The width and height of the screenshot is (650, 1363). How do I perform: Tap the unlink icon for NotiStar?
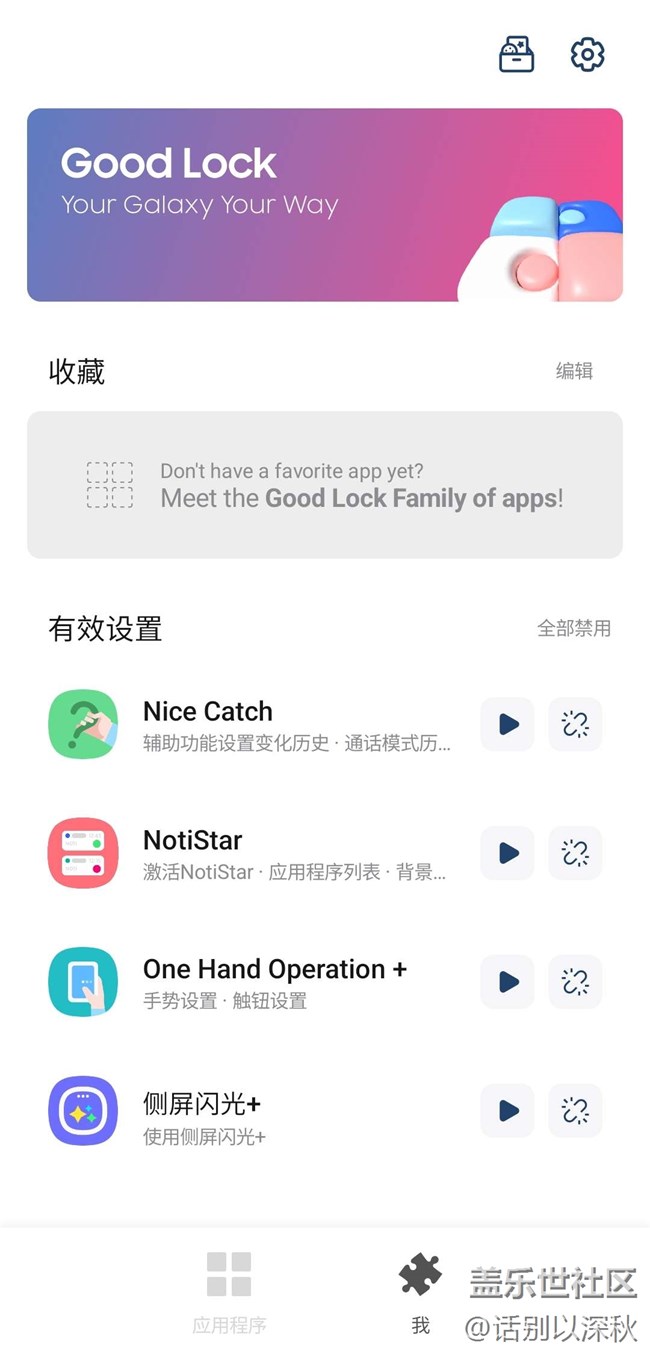coord(575,853)
